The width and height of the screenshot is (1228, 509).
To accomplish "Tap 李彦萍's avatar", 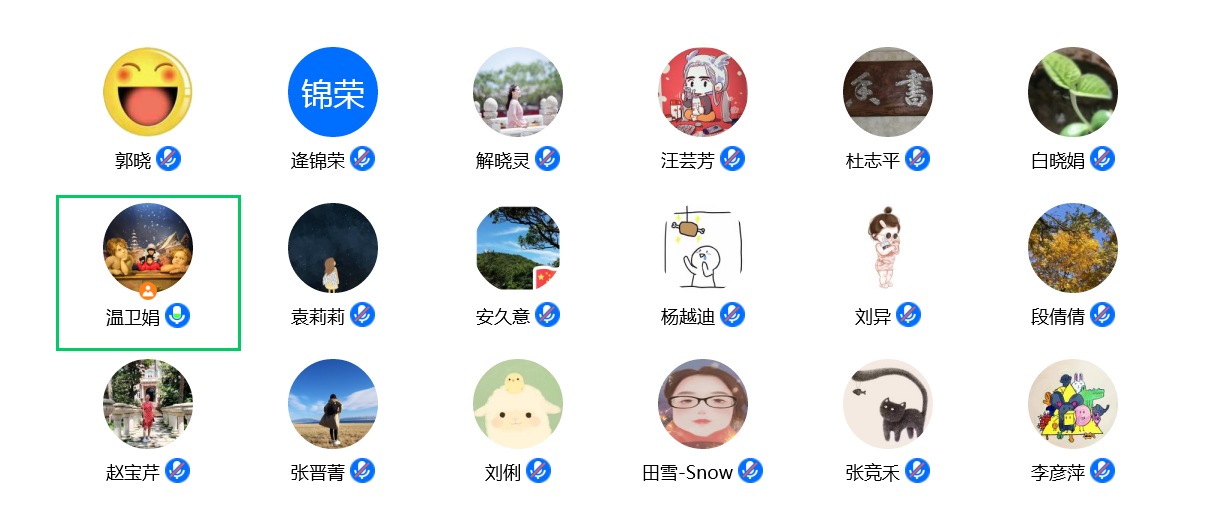I will click(1073, 404).
